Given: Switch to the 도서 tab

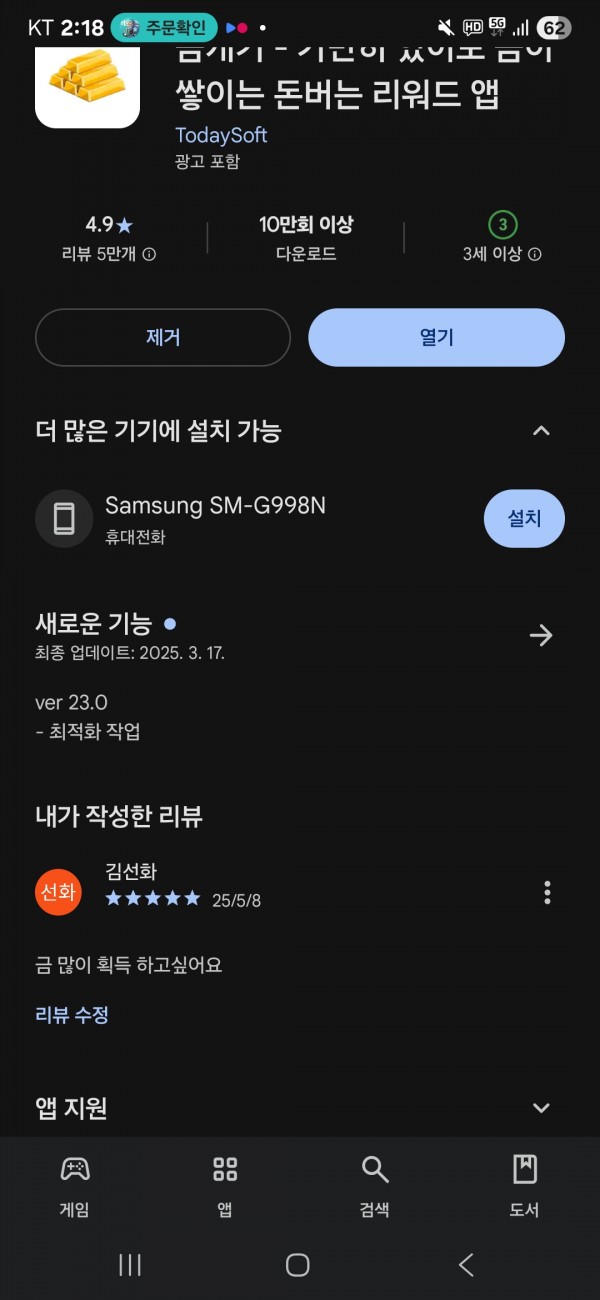Looking at the screenshot, I should [524, 1186].
